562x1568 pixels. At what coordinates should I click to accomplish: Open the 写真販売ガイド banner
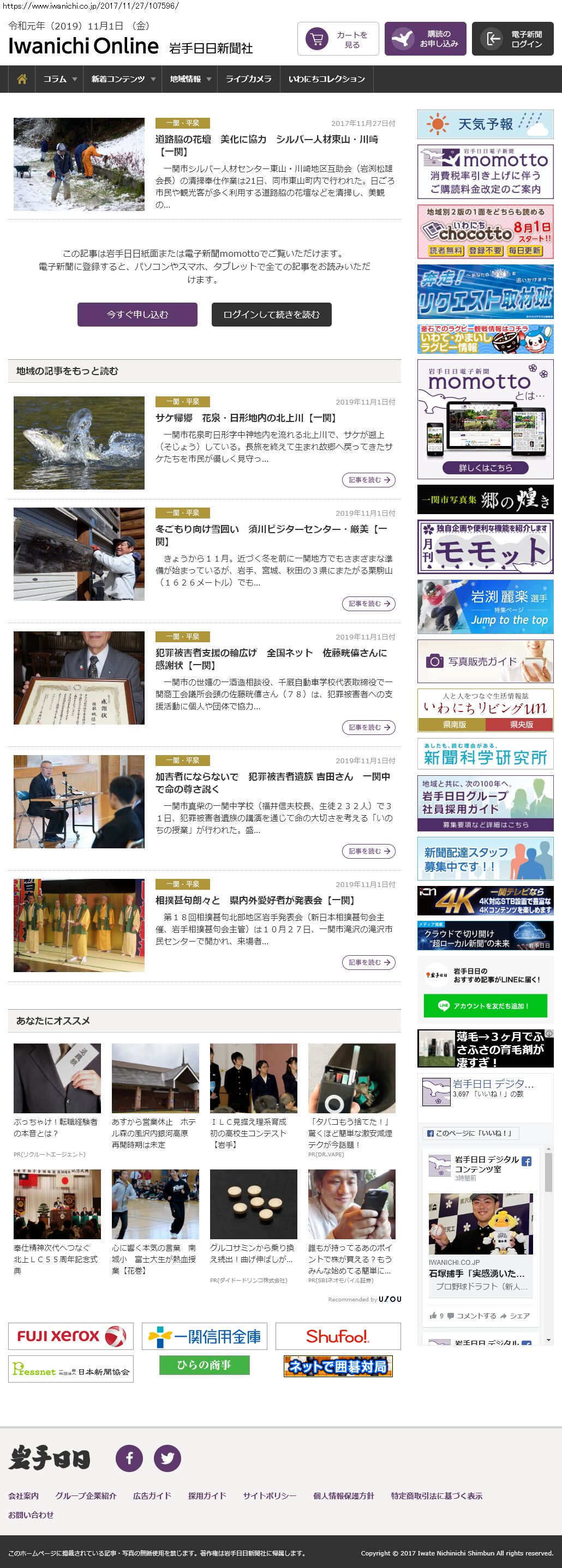point(485,661)
